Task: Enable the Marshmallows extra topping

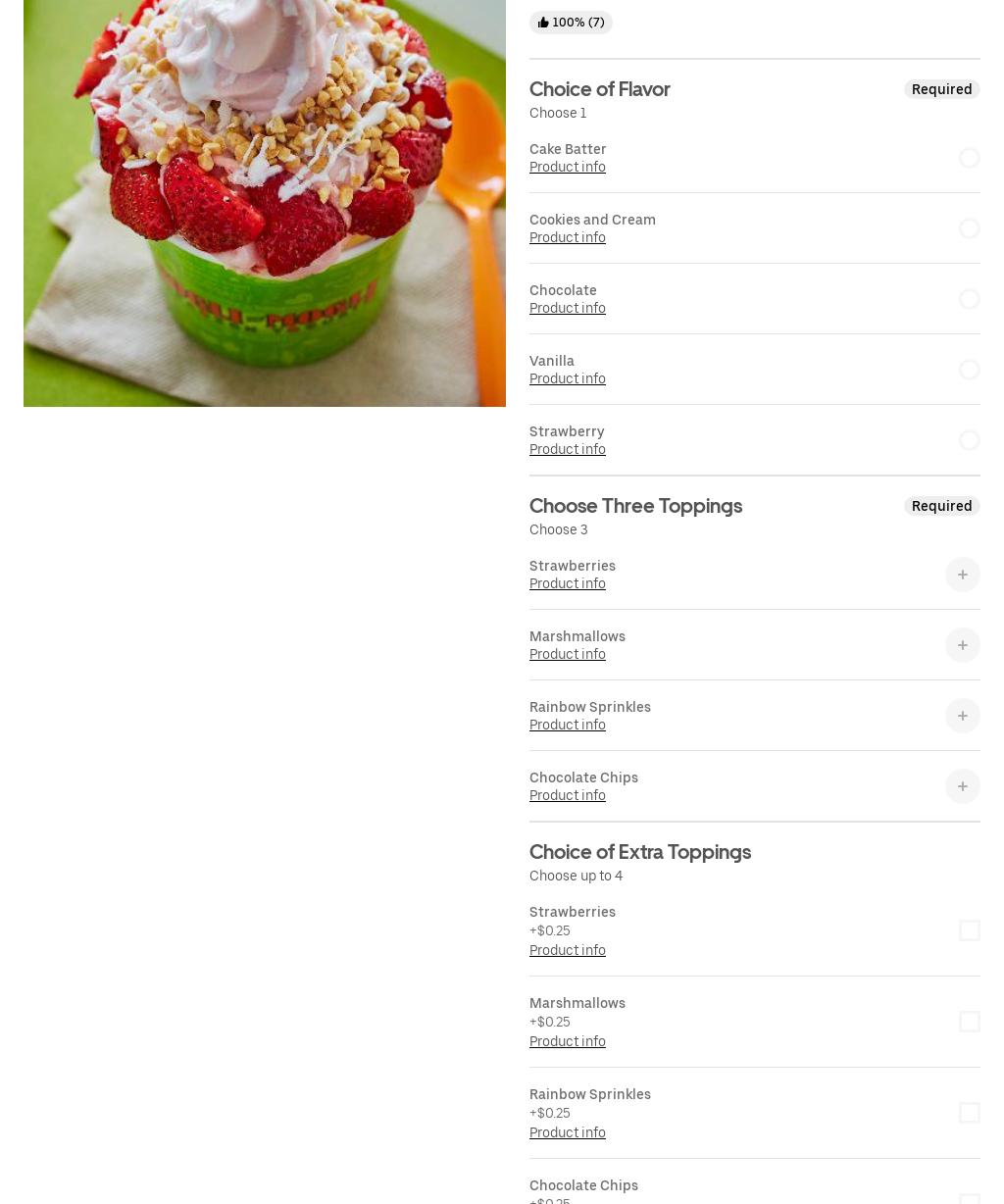Action: (969, 1022)
